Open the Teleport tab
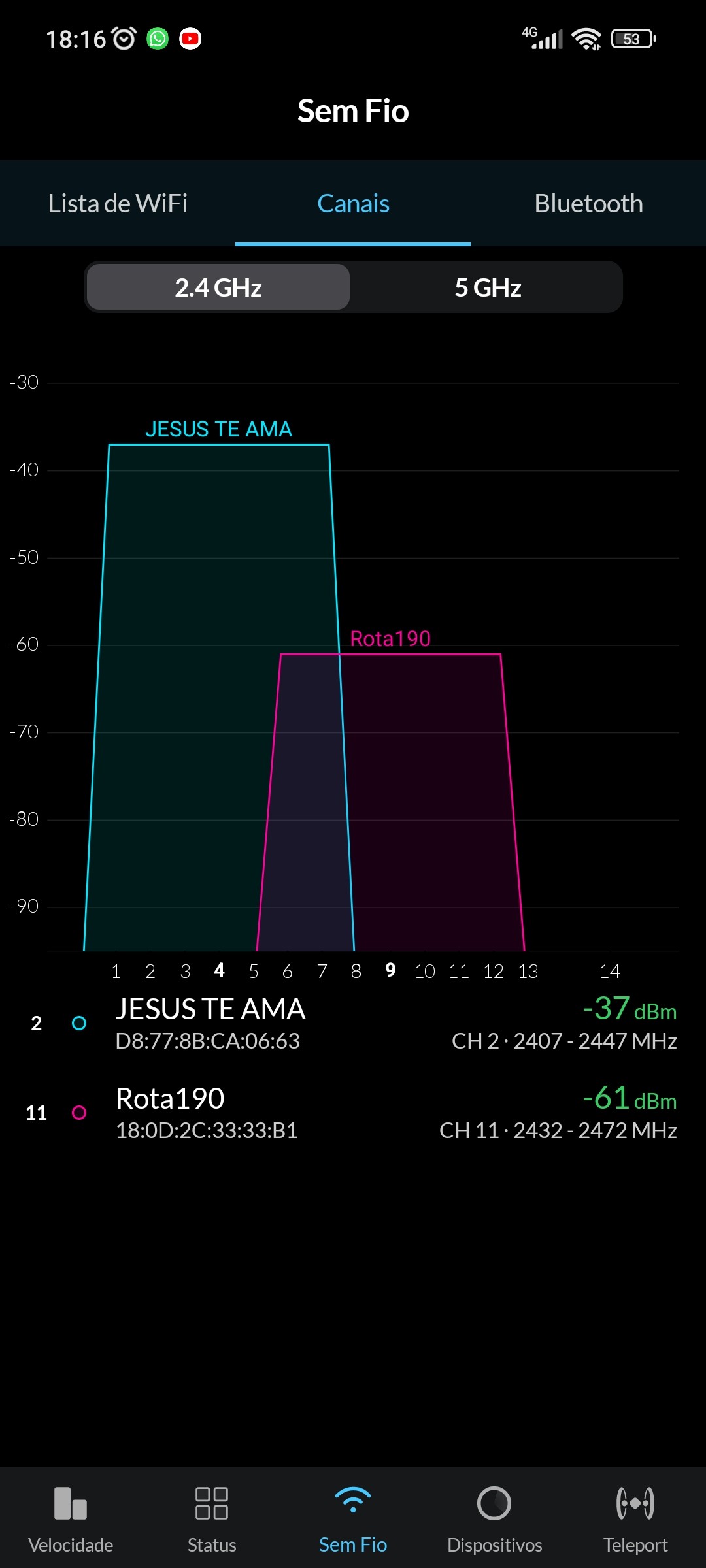Viewport: 706px width, 1568px height. [635, 1517]
